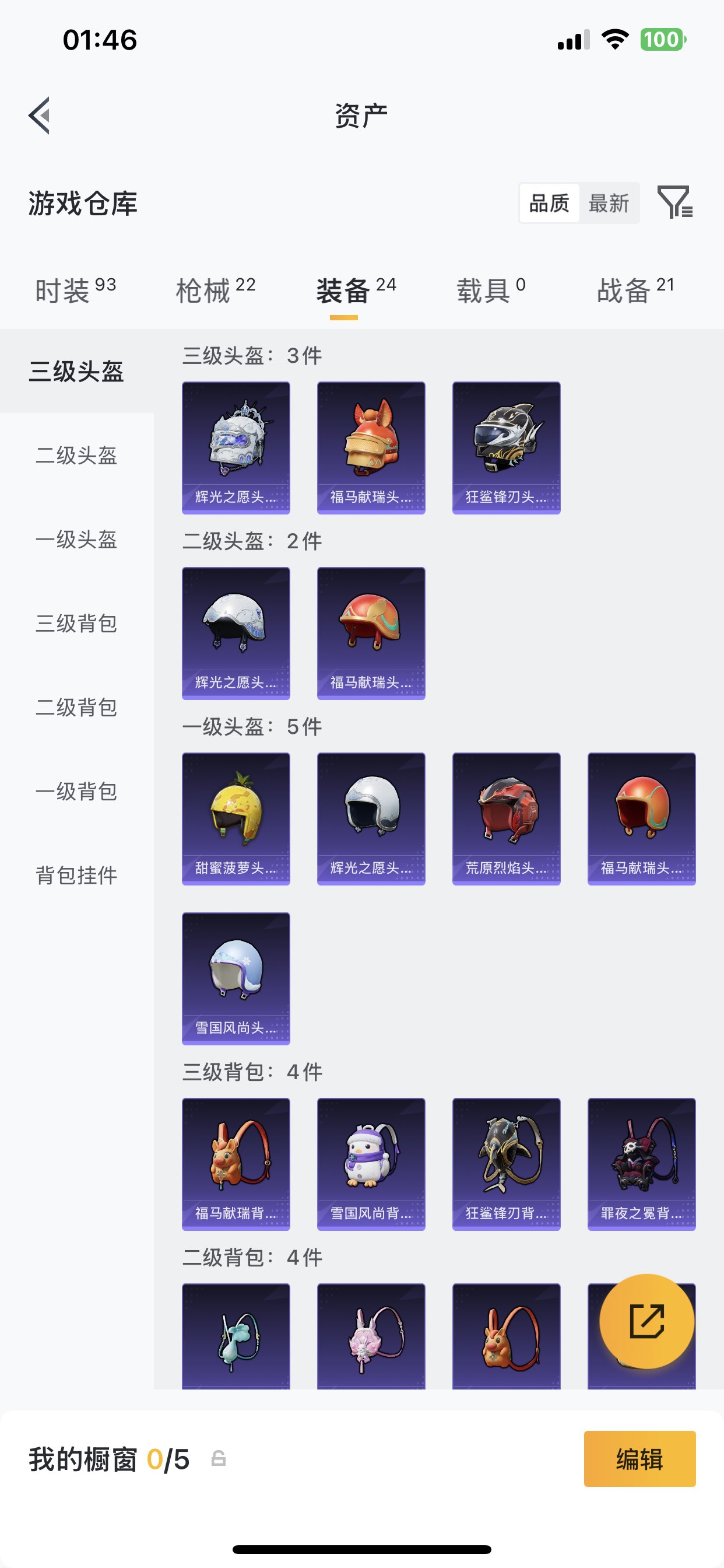Go to 一级背包 category
The height and width of the screenshot is (1568, 724).
pos(77,792)
